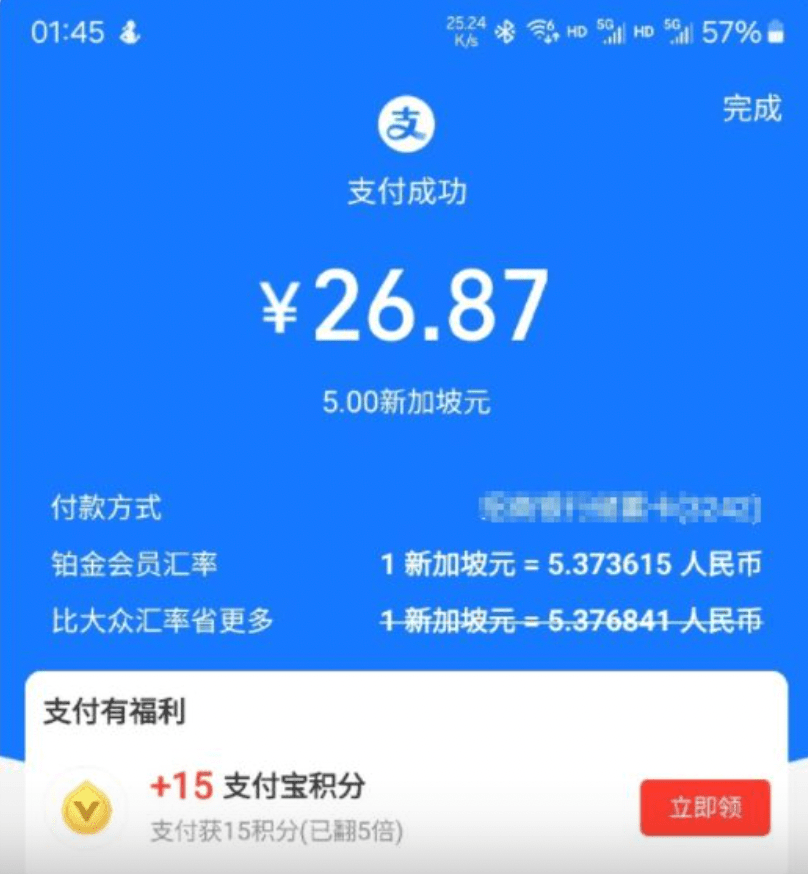Claim points with 立即领 button

705,807
